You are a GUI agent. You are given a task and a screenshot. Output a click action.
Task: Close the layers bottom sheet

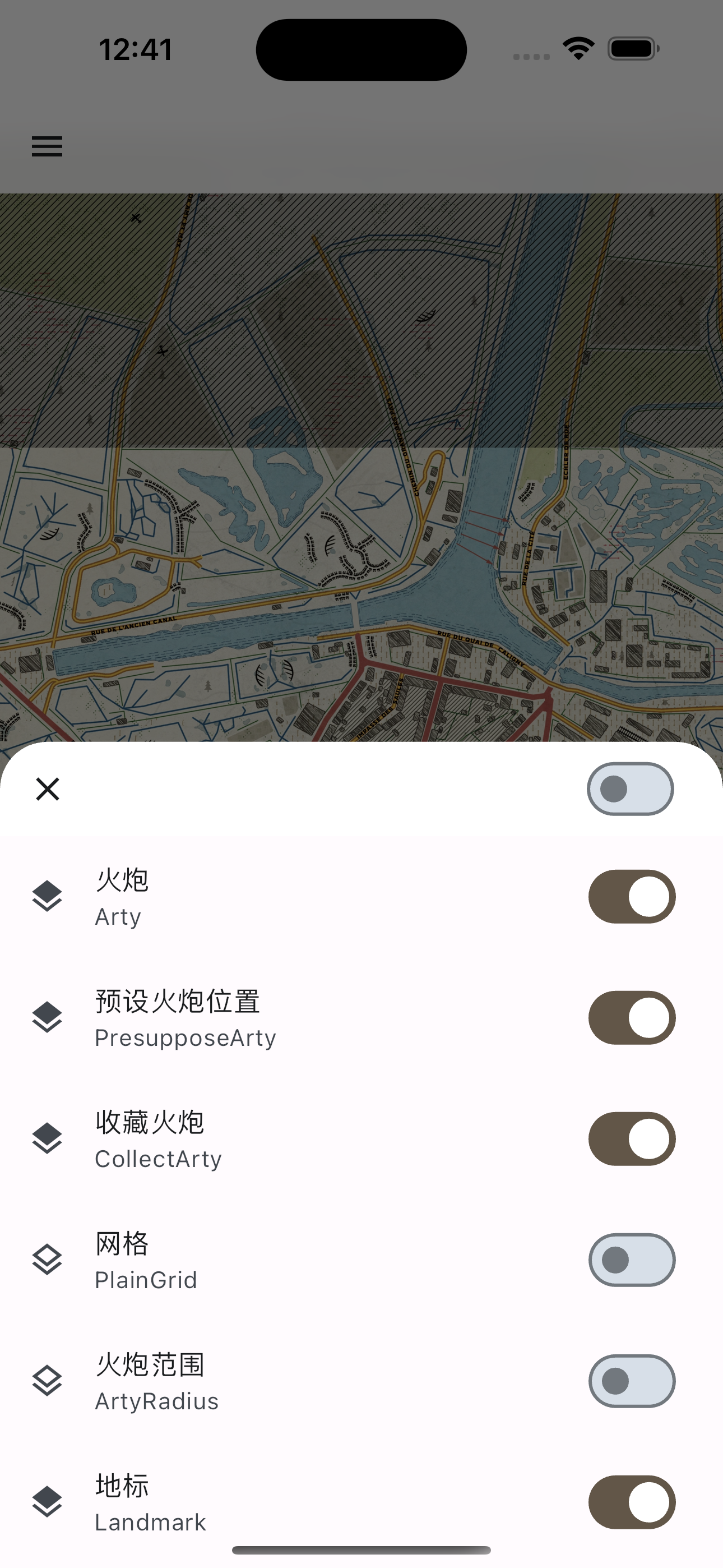[x=48, y=789]
